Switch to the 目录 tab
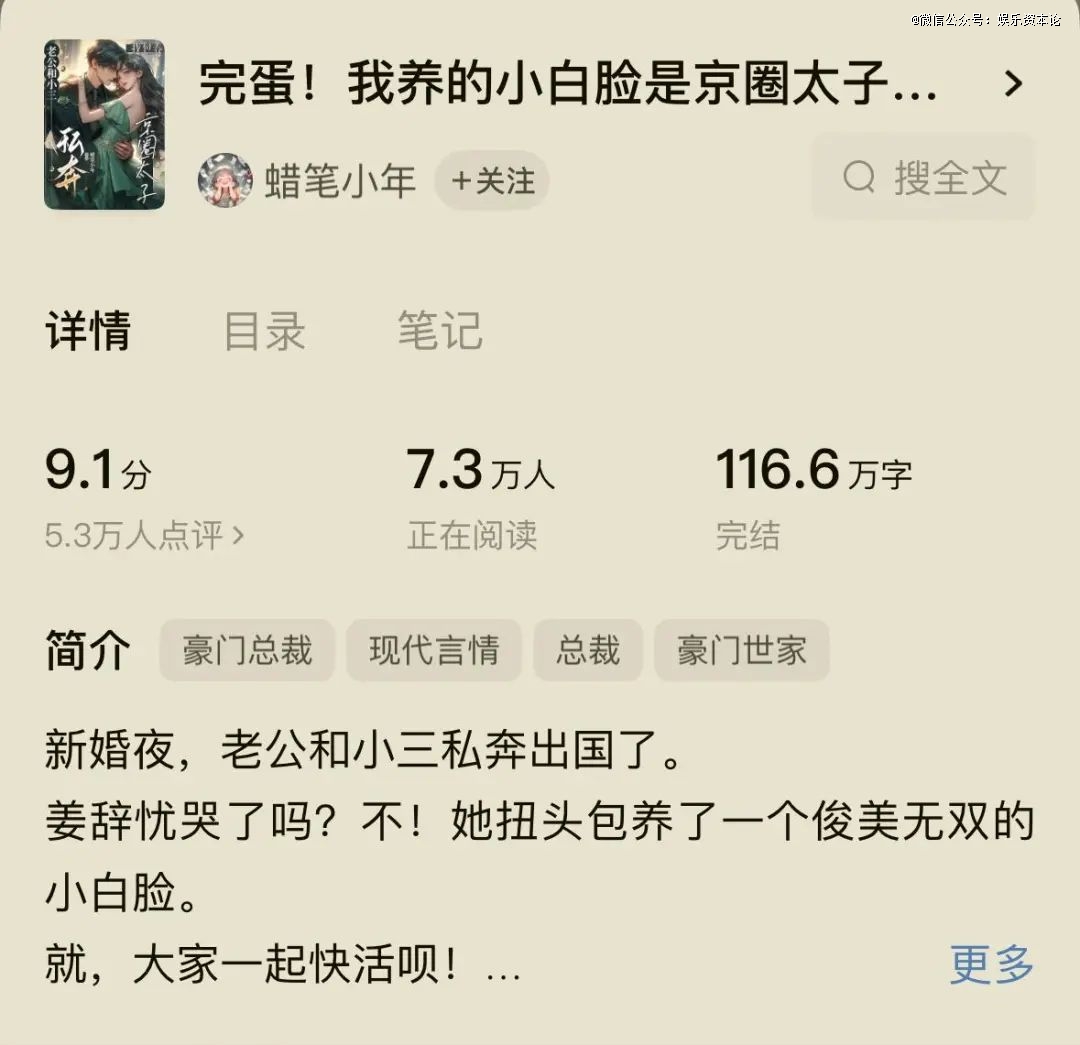This screenshot has width=1080, height=1045. pos(264,331)
